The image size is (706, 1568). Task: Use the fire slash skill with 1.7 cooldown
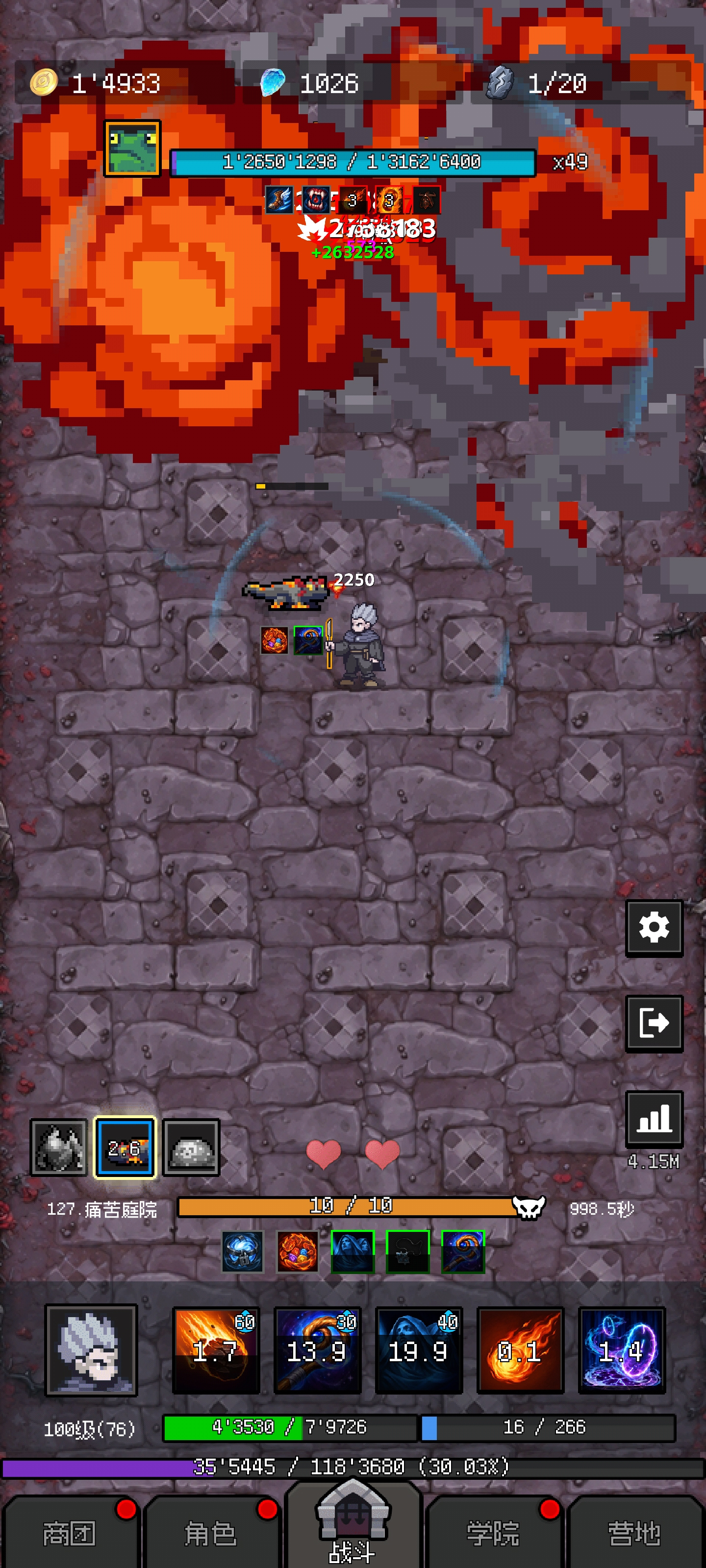(216, 1350)
